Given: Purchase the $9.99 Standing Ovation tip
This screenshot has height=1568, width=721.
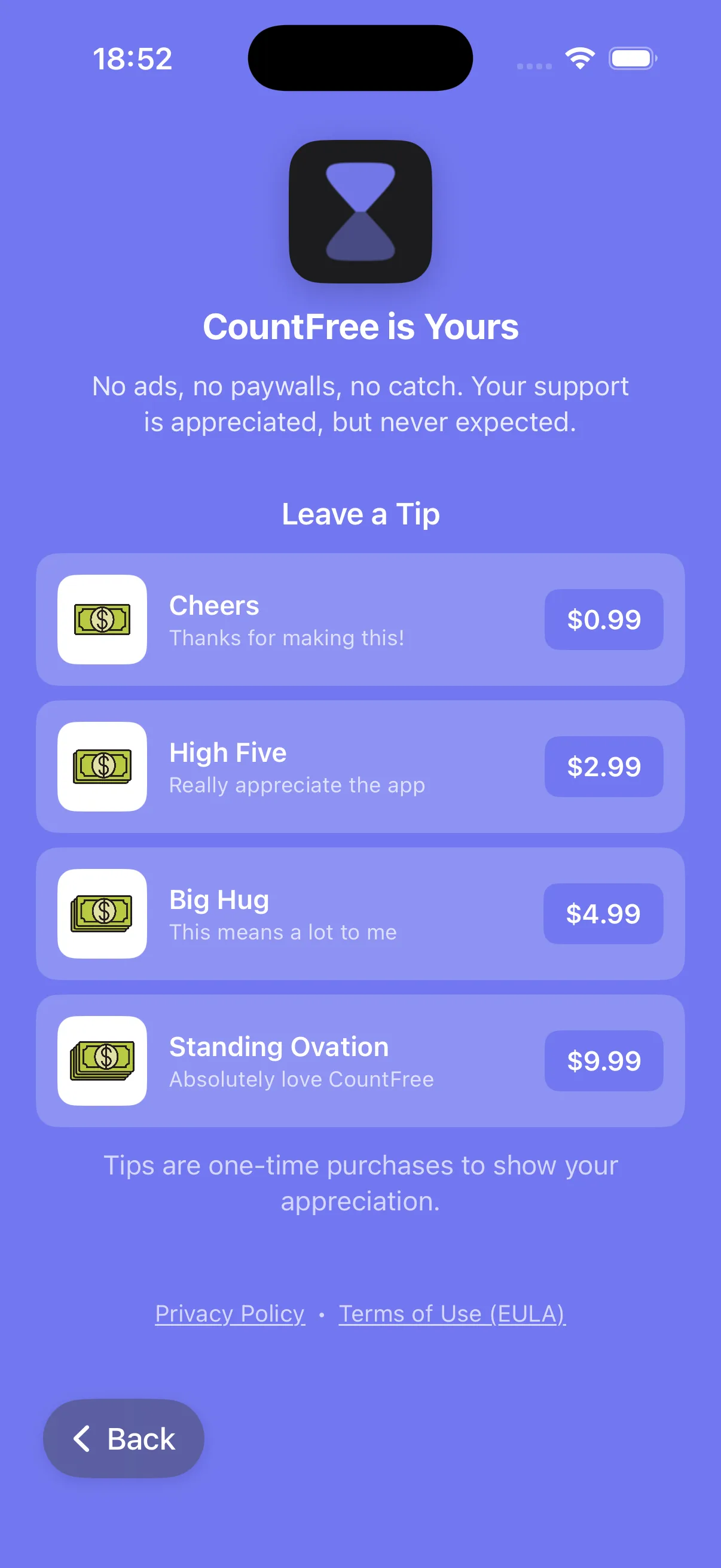Looking at the screenshot, I should [x=604, y=1060].
